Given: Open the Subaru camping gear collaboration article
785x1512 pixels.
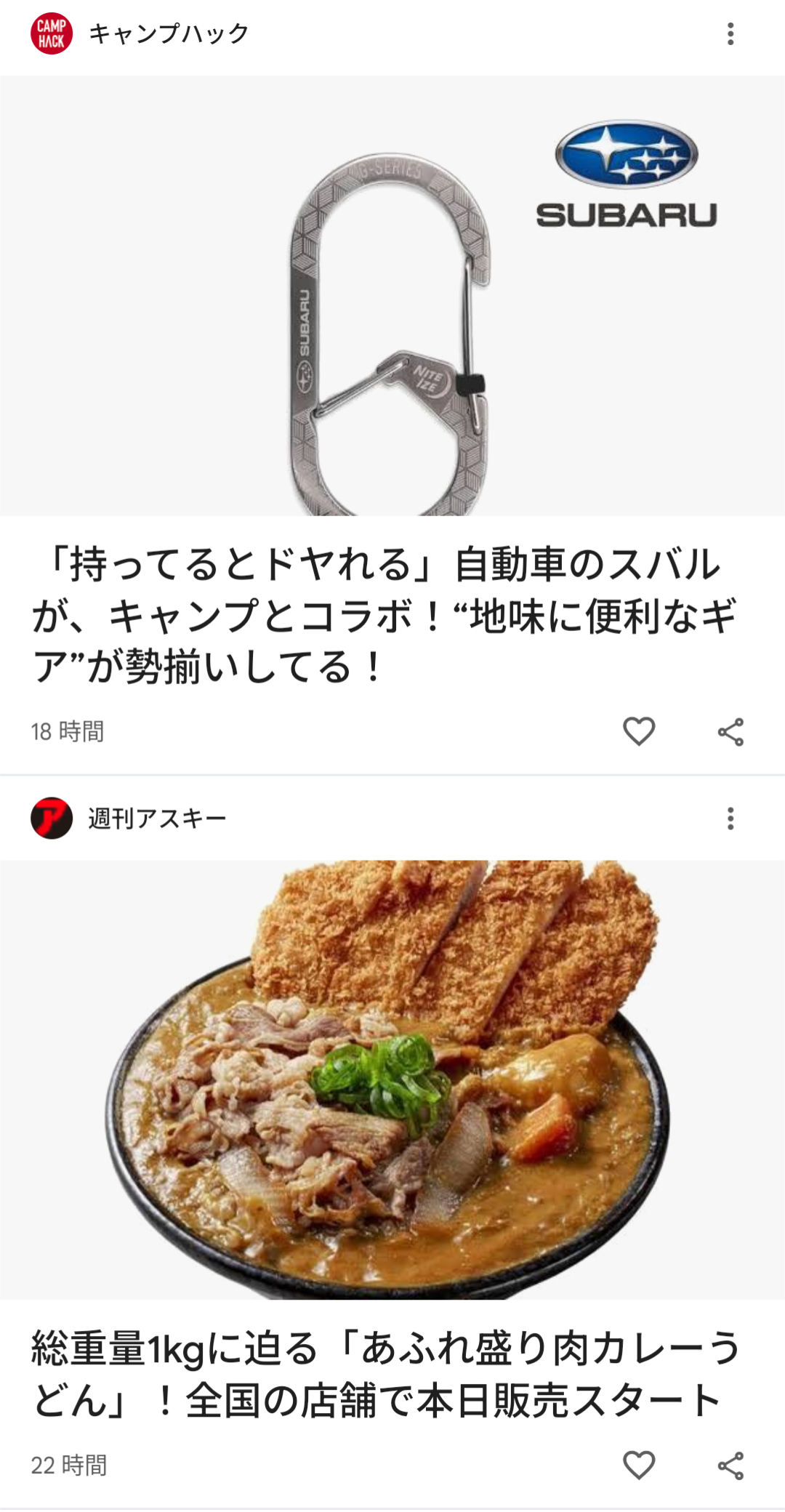Looking at the screenshot, I should tap(384, 615).
